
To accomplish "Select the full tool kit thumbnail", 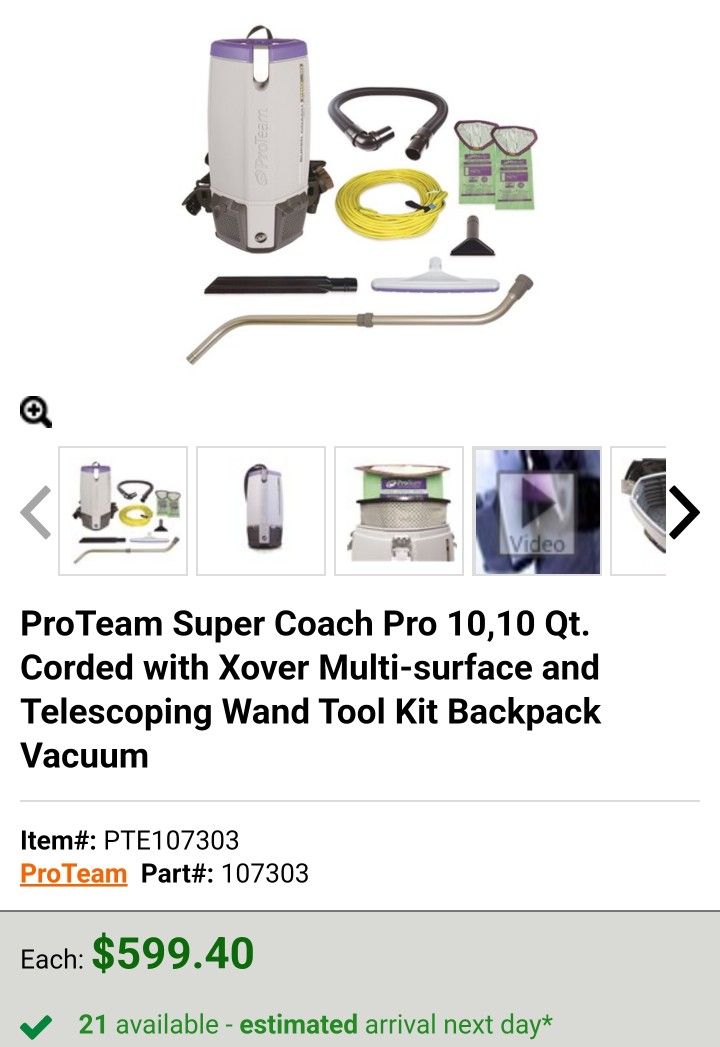I will [123, 511].
